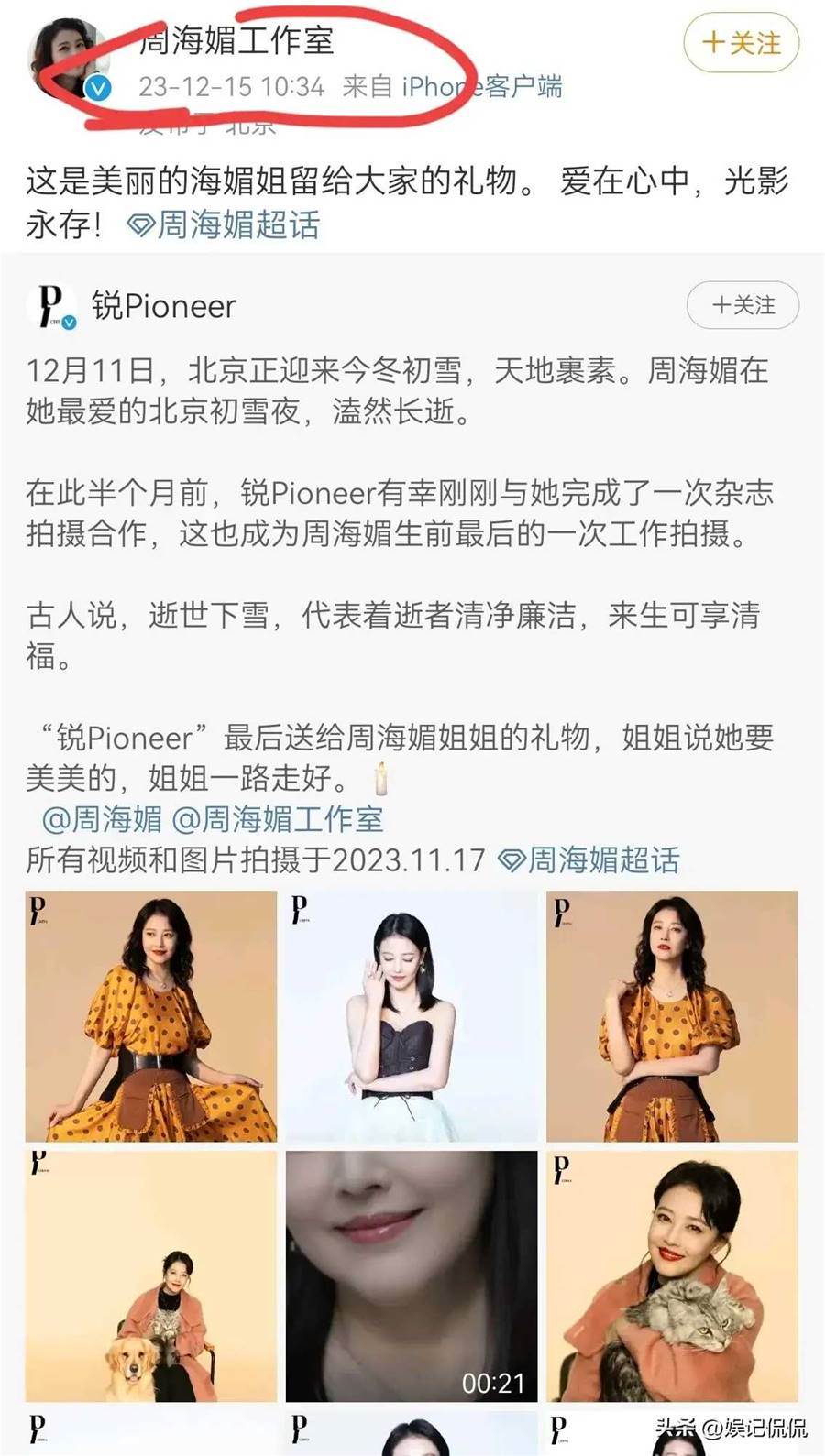This screenshot has width=825, height=1456.
Task: Open the @周海媚 mention link
Action: (103, 818)
